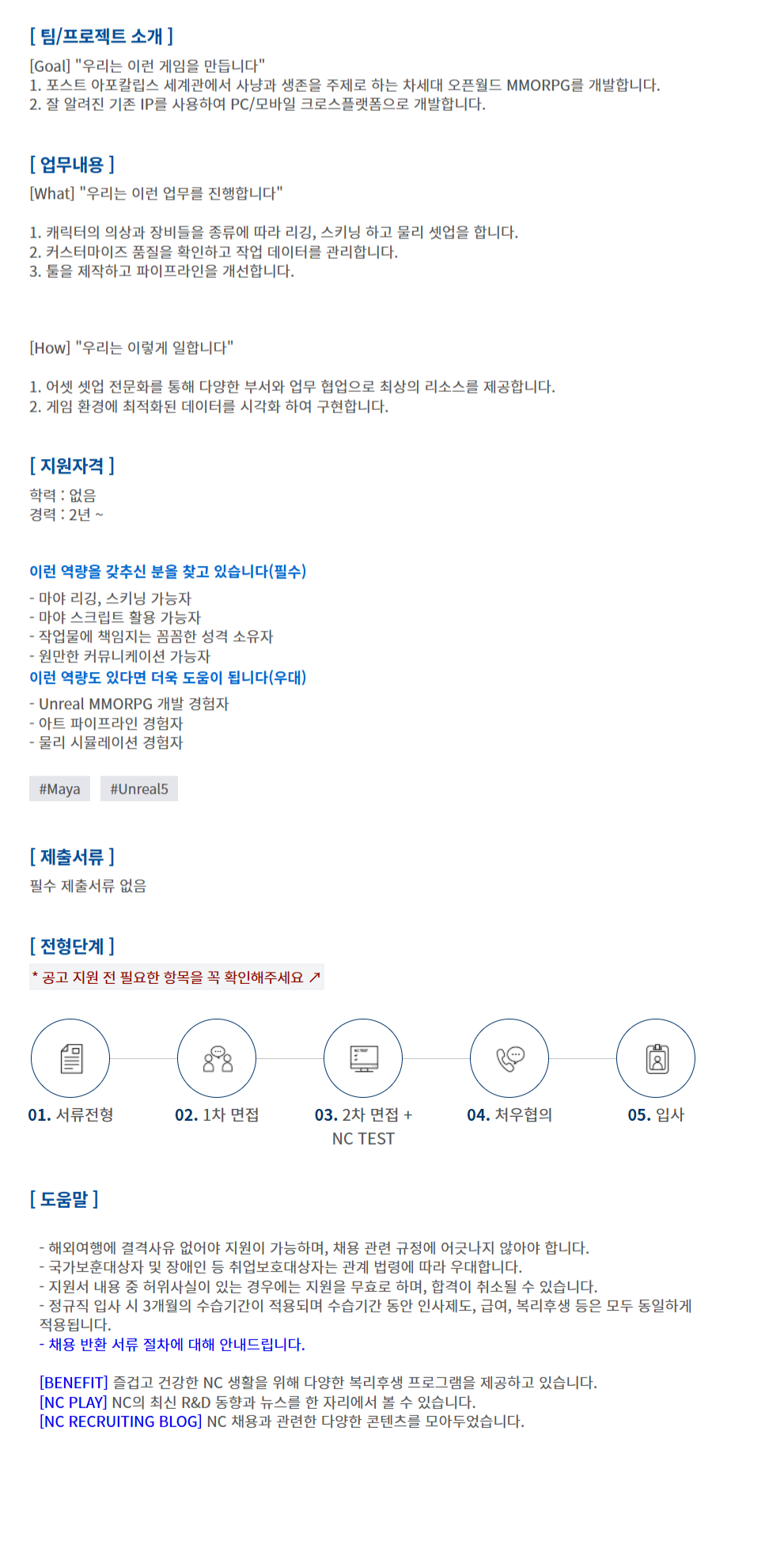Open the BENEFIT link

[x=74, y=1383]
